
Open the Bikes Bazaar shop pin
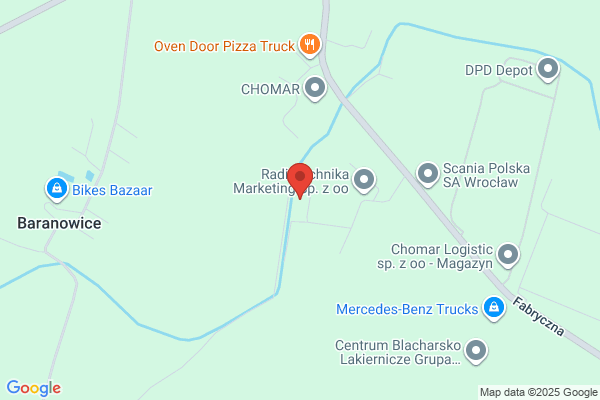[58, 188]
